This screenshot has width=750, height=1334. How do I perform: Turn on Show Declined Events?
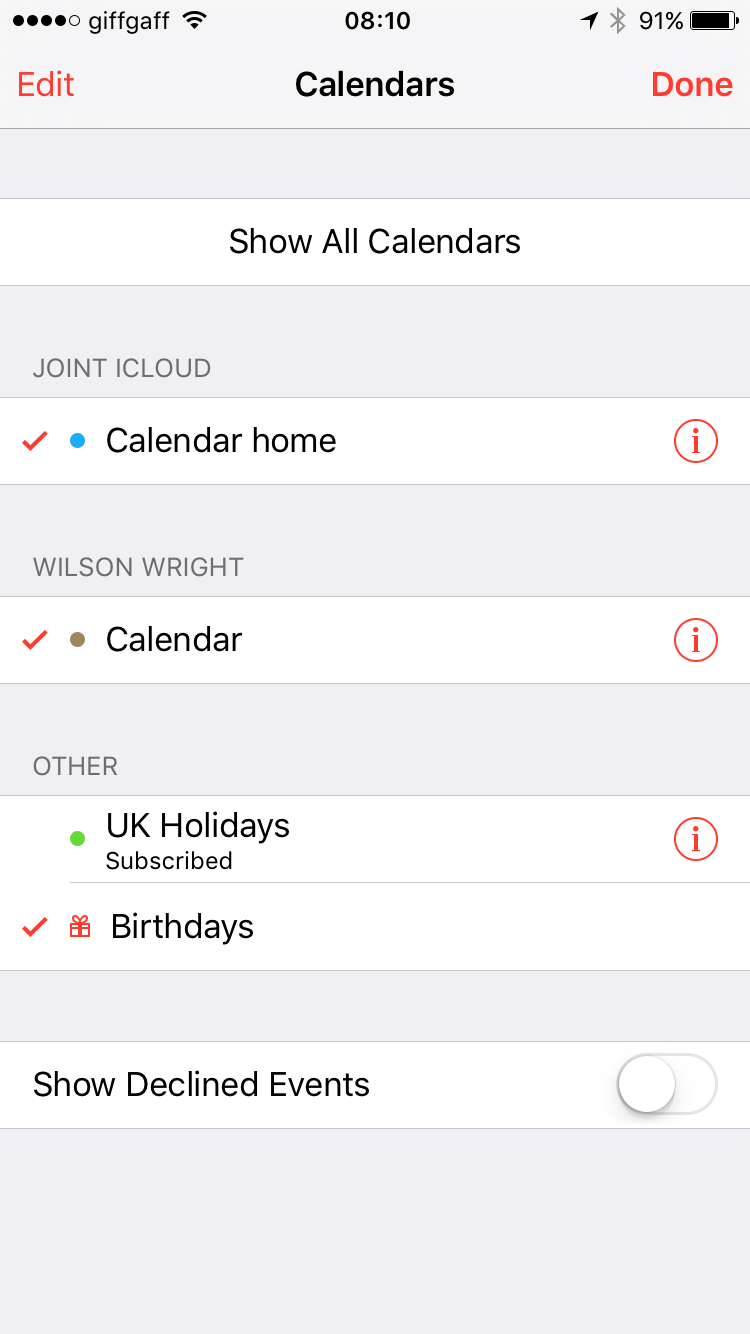pos(668,1084)
